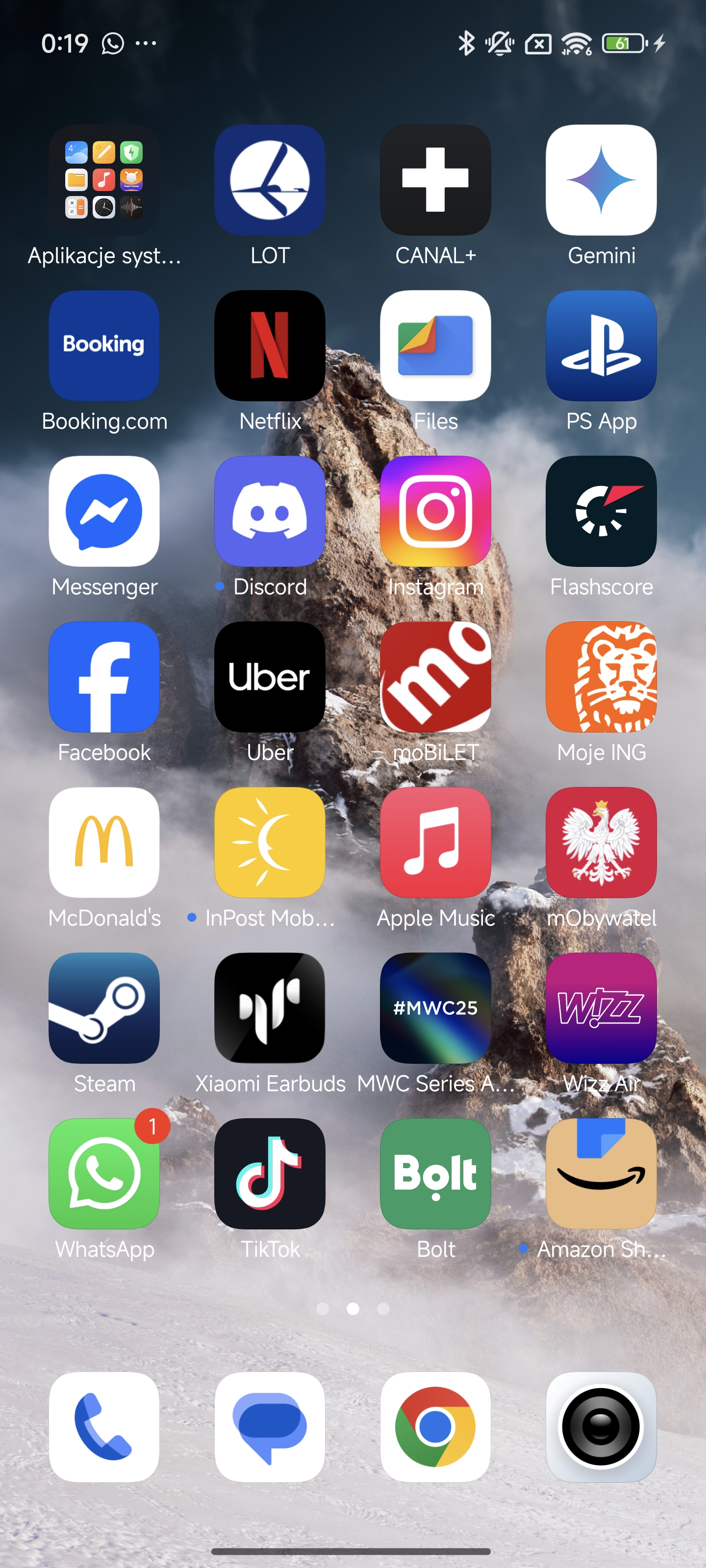Viewport: 706px width, 1568px height.
Task: Launch the LOT airline app
Action: (x=270, y=180)
